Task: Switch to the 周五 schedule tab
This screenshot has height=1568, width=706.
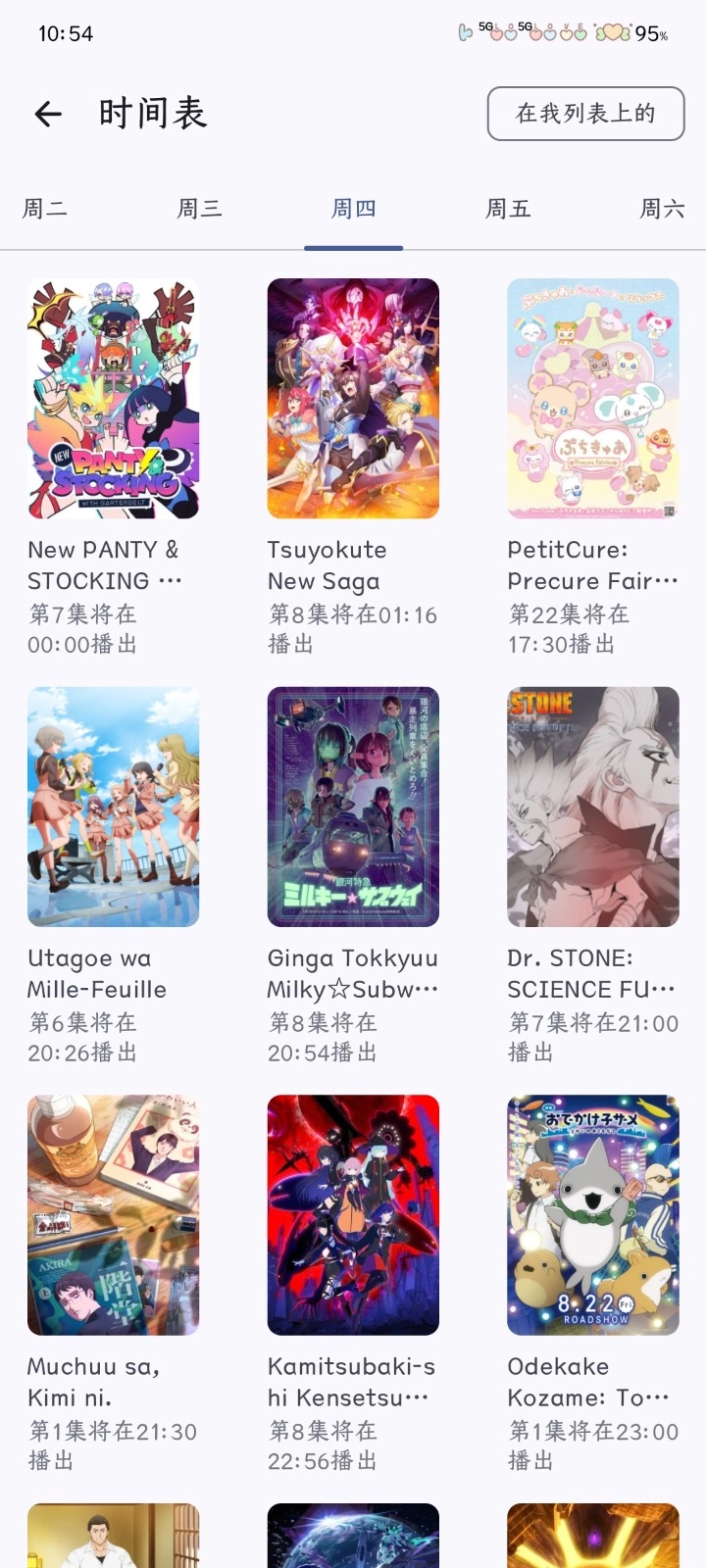Action: click(x=508, y=208)
